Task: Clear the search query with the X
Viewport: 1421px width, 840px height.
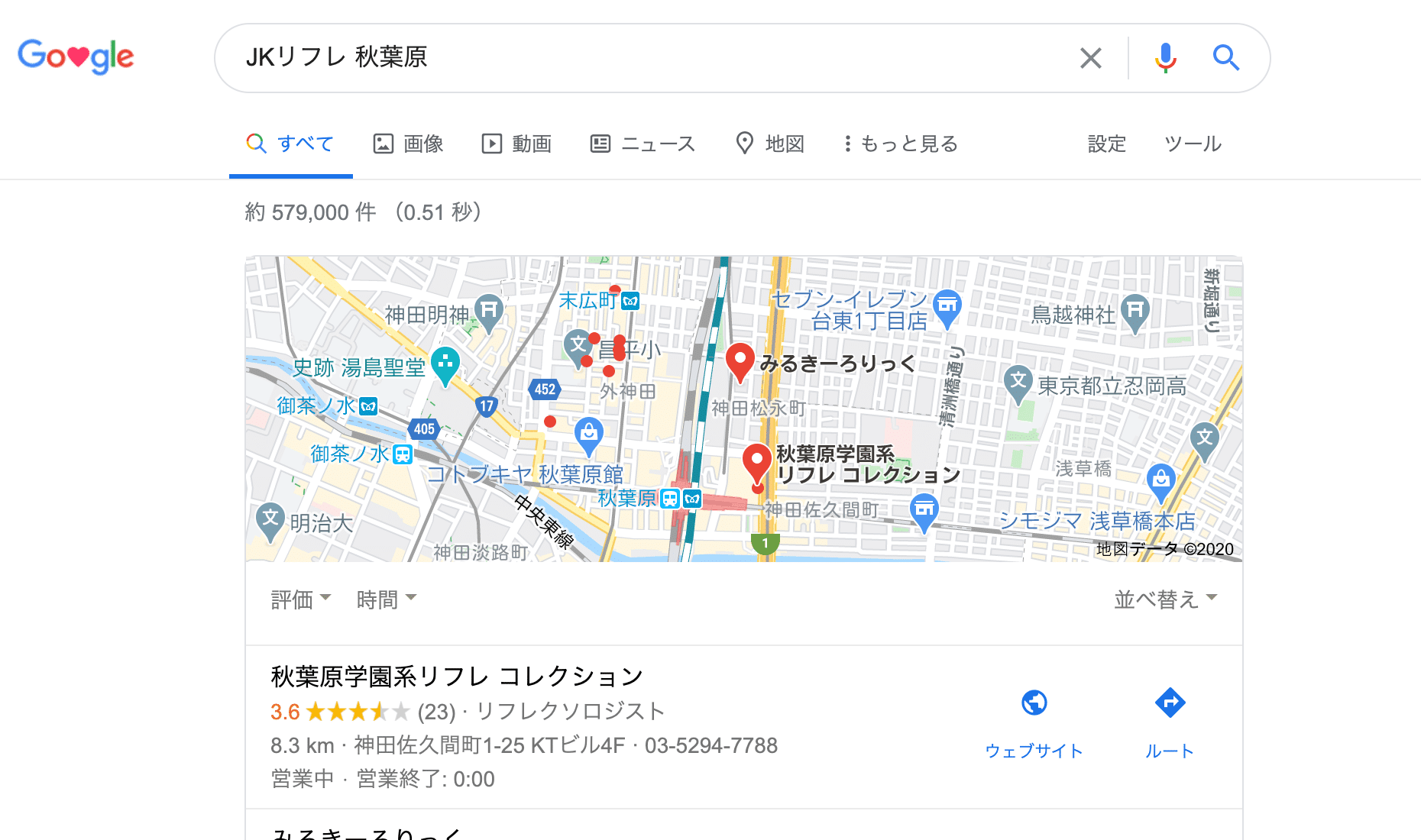Action: (x=1090, y=58)
